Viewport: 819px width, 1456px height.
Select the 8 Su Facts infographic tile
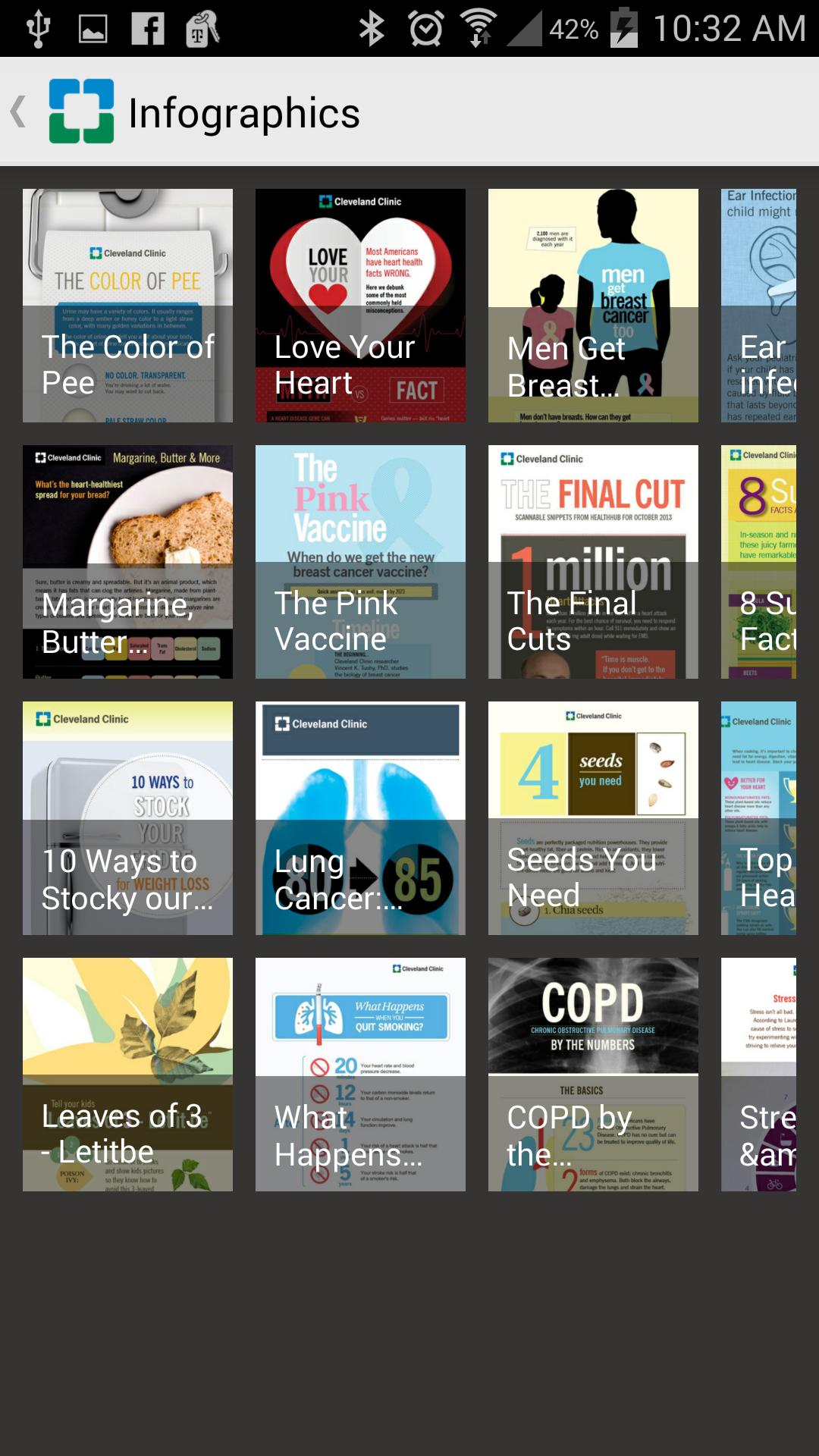click(x=758, y=562)
